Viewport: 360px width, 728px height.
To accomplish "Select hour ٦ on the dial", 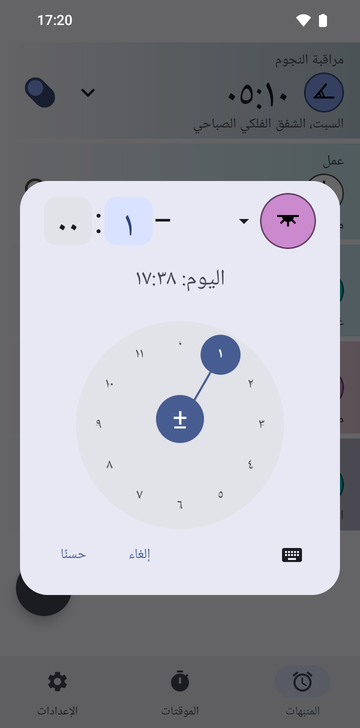I will coord(180,505).
